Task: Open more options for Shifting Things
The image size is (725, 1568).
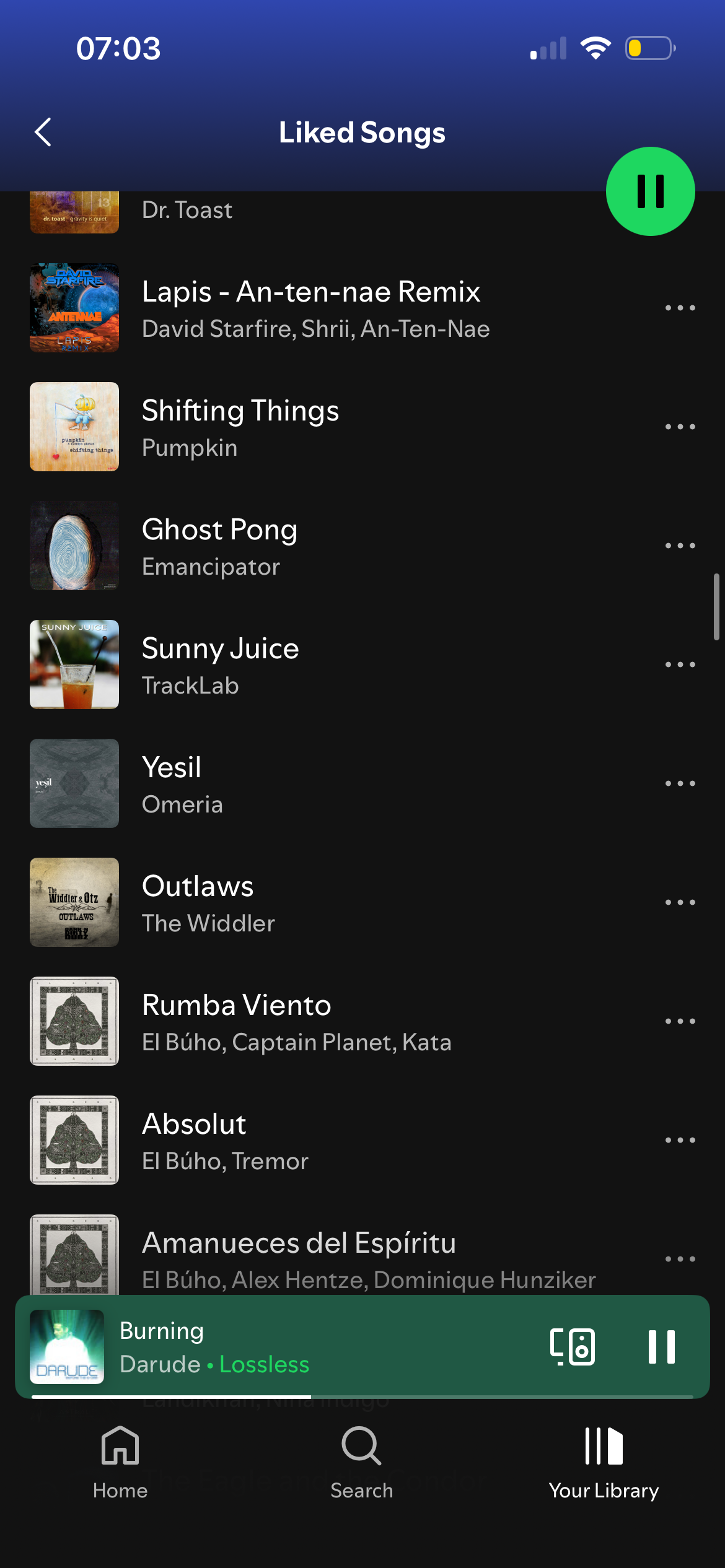Action: pos(680,427)
